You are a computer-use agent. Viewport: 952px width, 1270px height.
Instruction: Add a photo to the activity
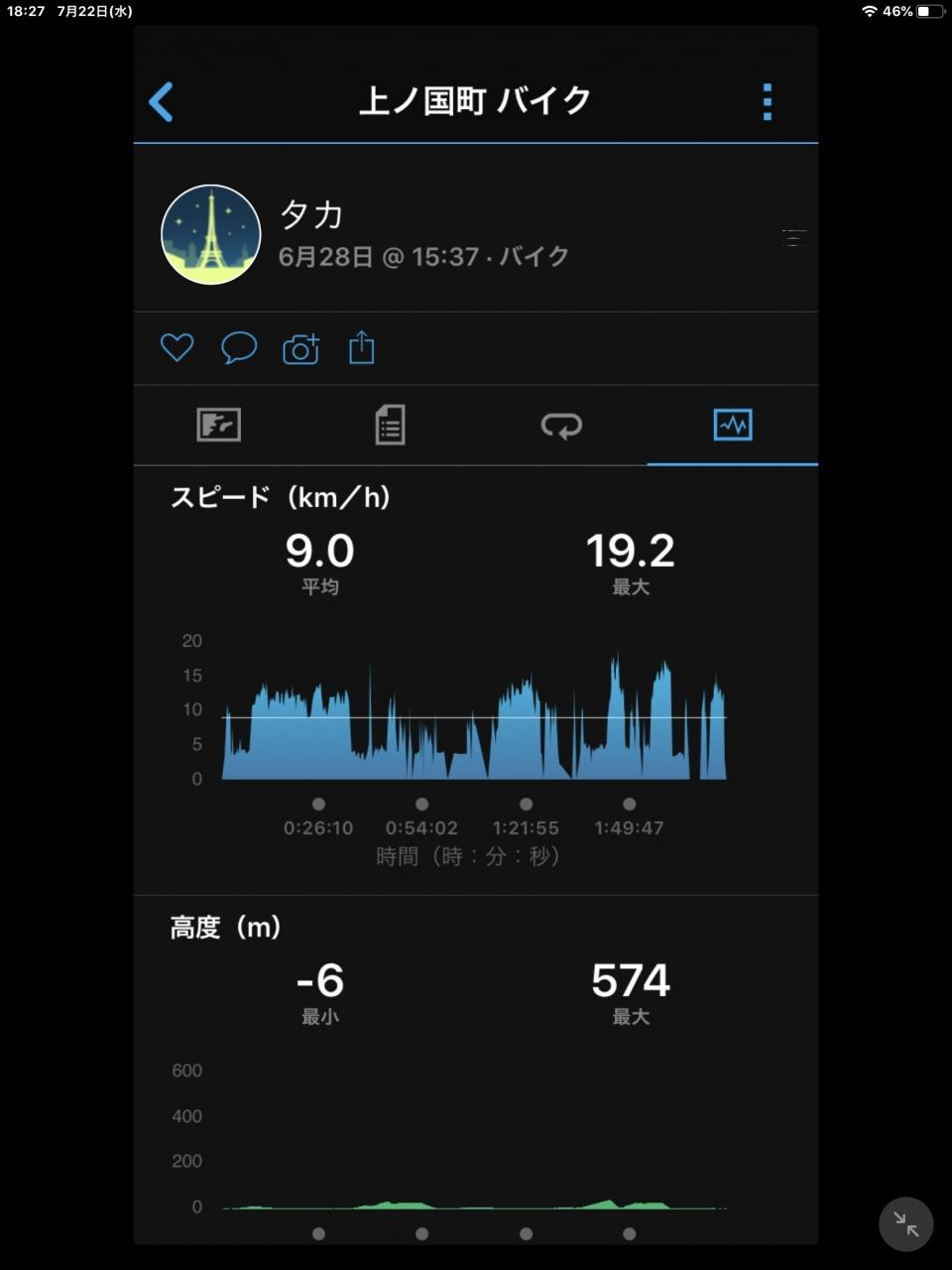pyautogui.click(x=301, y=348)
